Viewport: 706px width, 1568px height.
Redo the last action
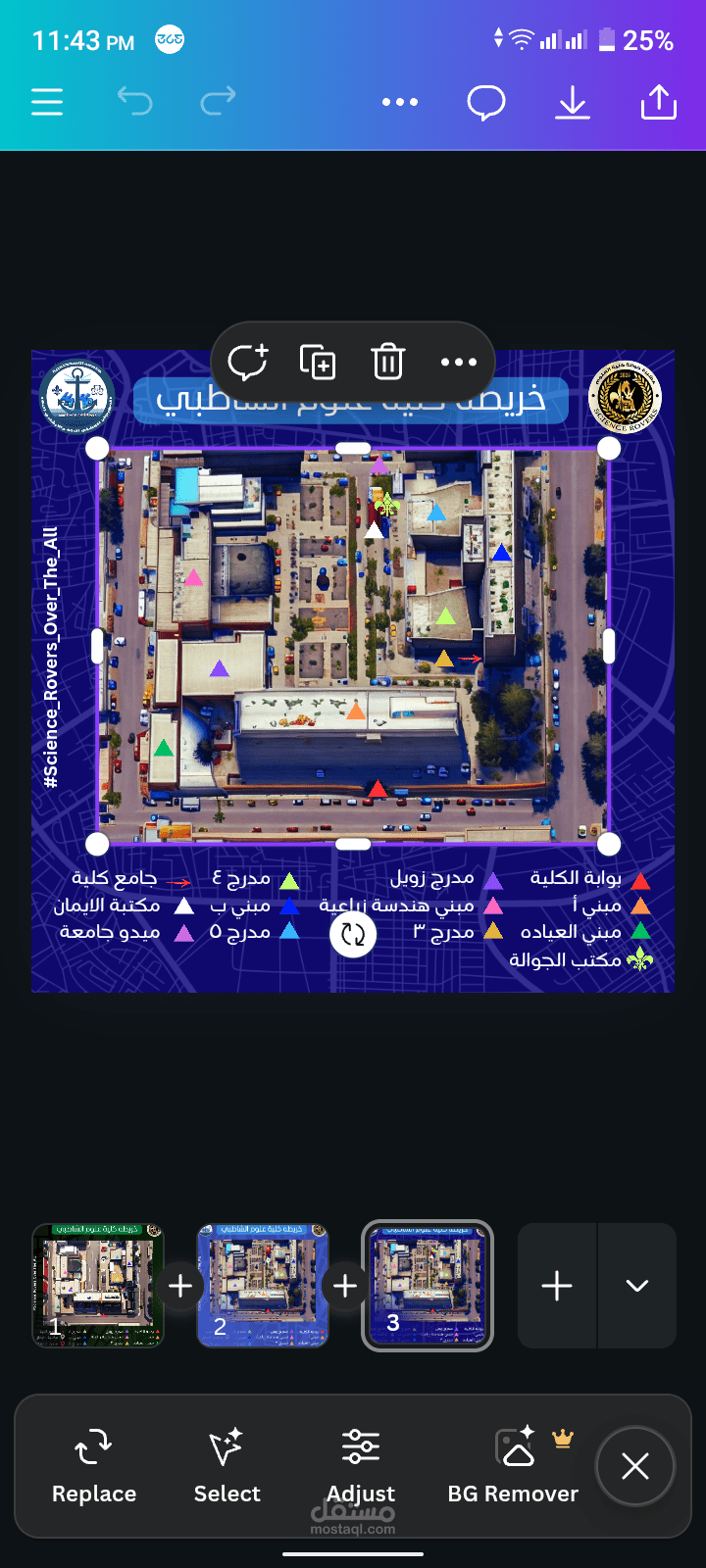point(219,101)
